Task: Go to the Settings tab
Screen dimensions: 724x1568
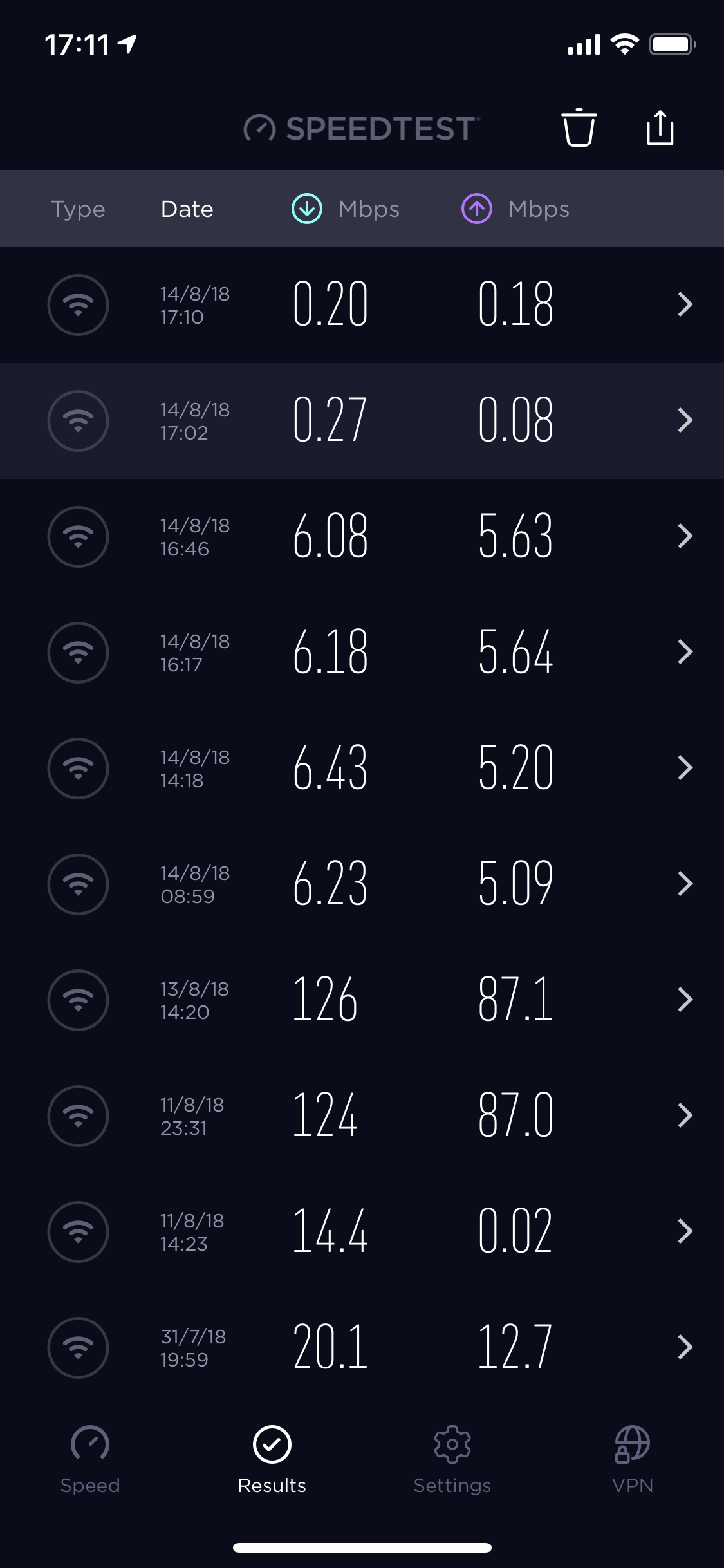Action: (452, 1460)
